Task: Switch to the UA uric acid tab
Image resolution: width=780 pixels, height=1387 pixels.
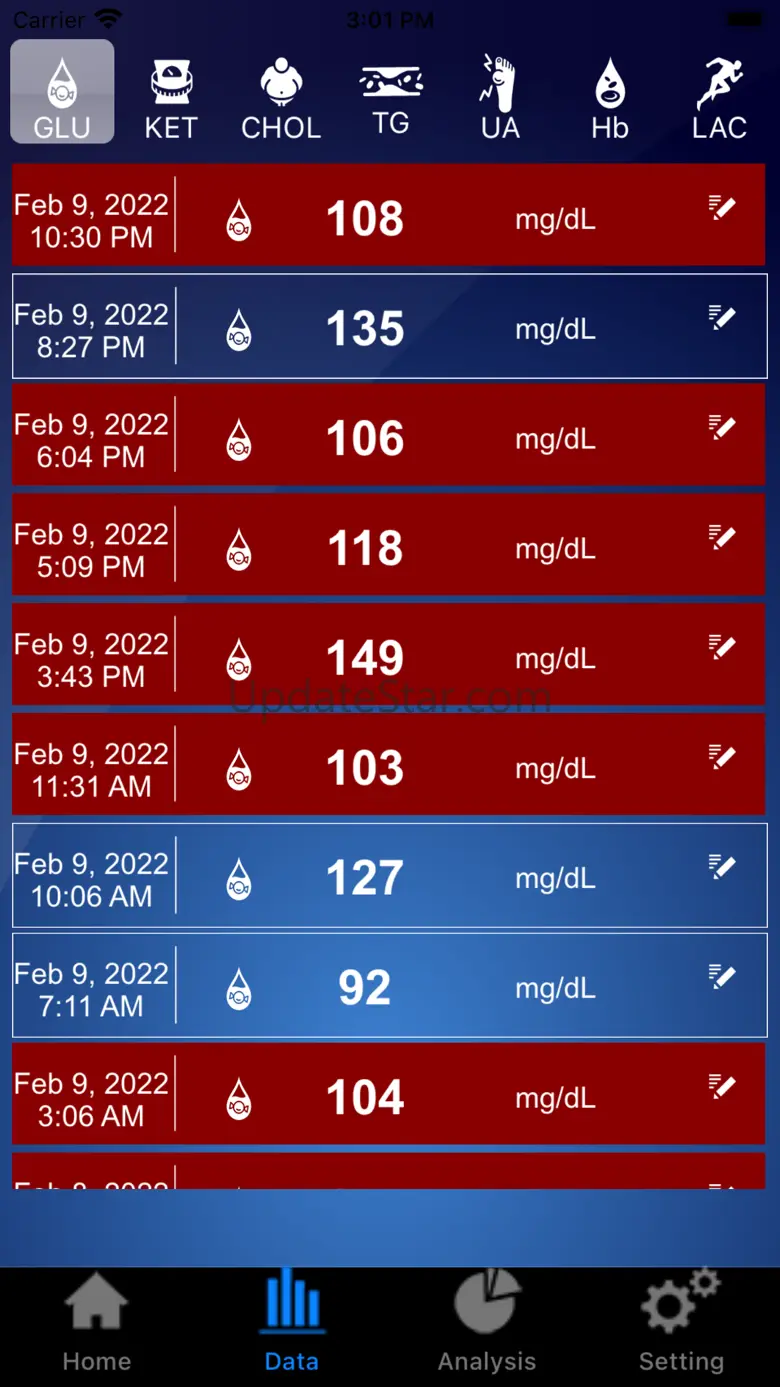Action: click(499, 98)
